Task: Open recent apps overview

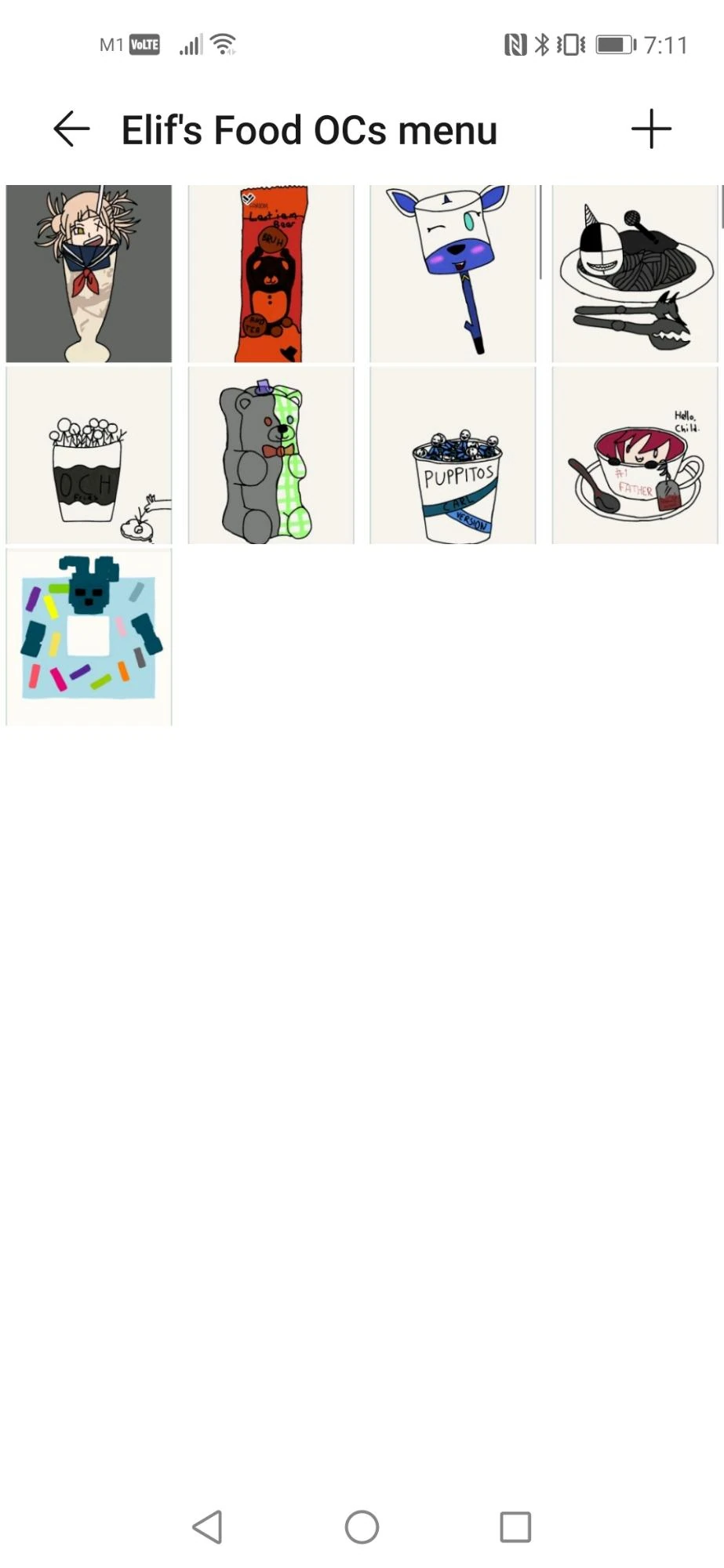Action: pos(515,1526)
